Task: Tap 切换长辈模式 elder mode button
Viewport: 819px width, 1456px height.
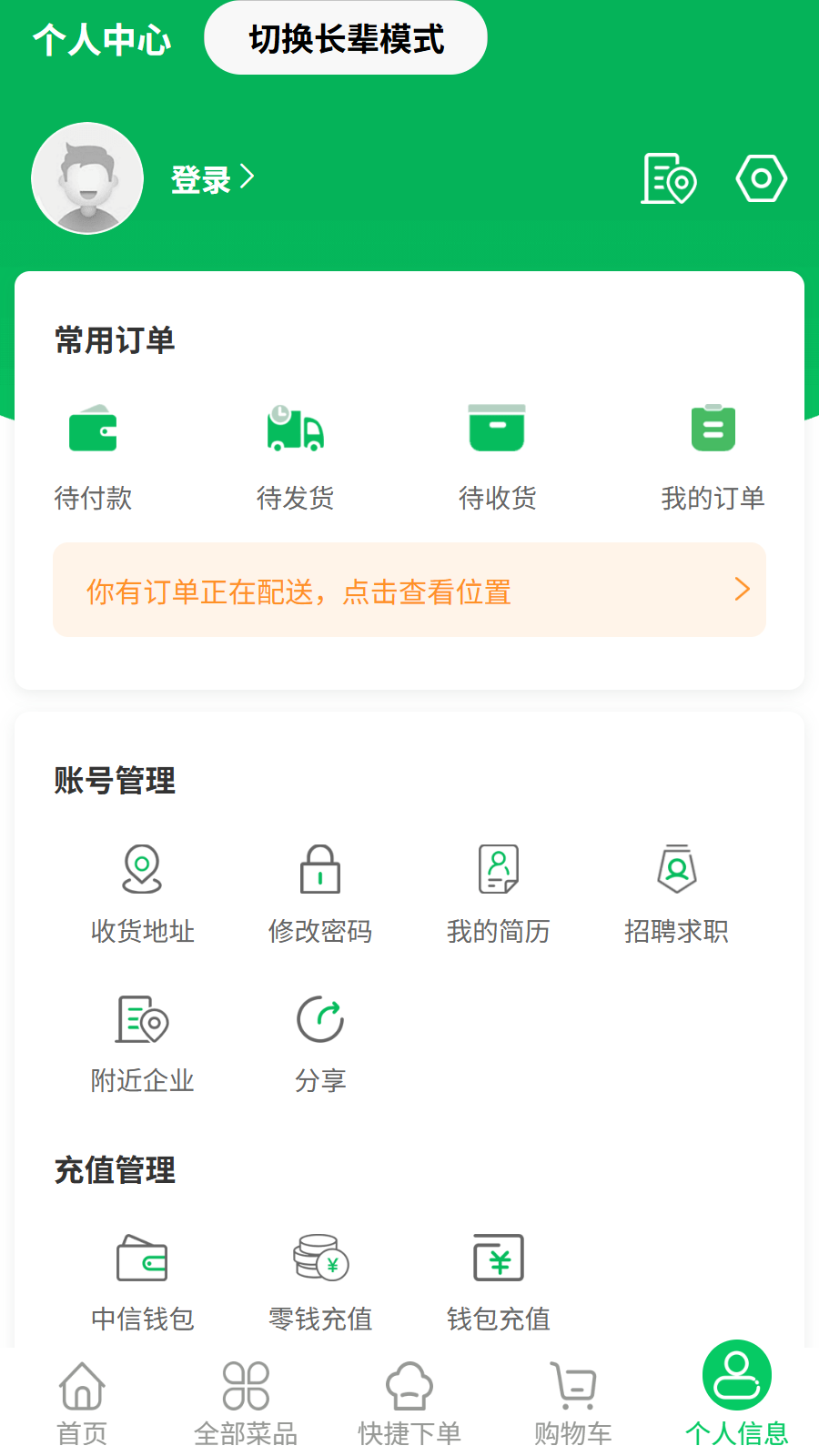Action: 345,38
